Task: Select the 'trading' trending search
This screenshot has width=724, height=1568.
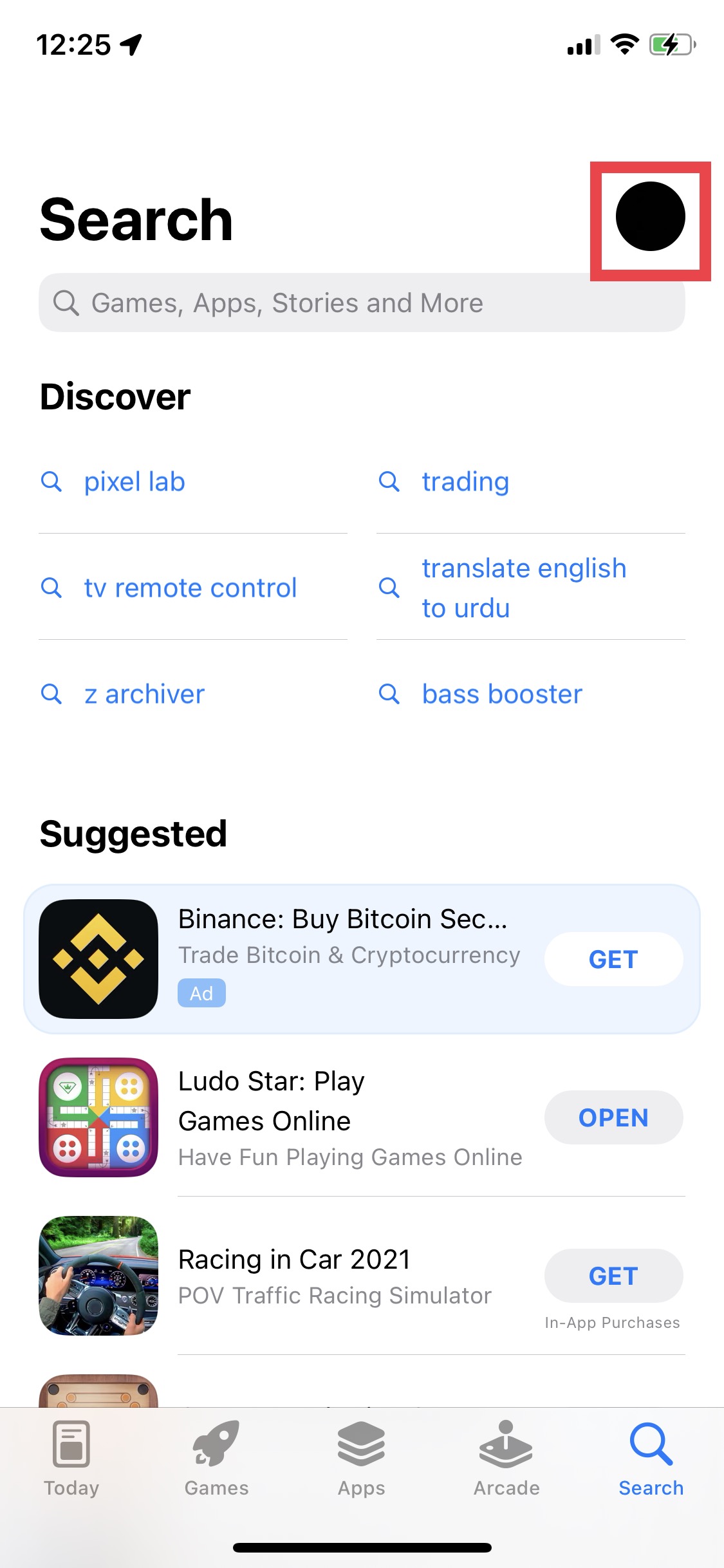Action: click(465, 481)
